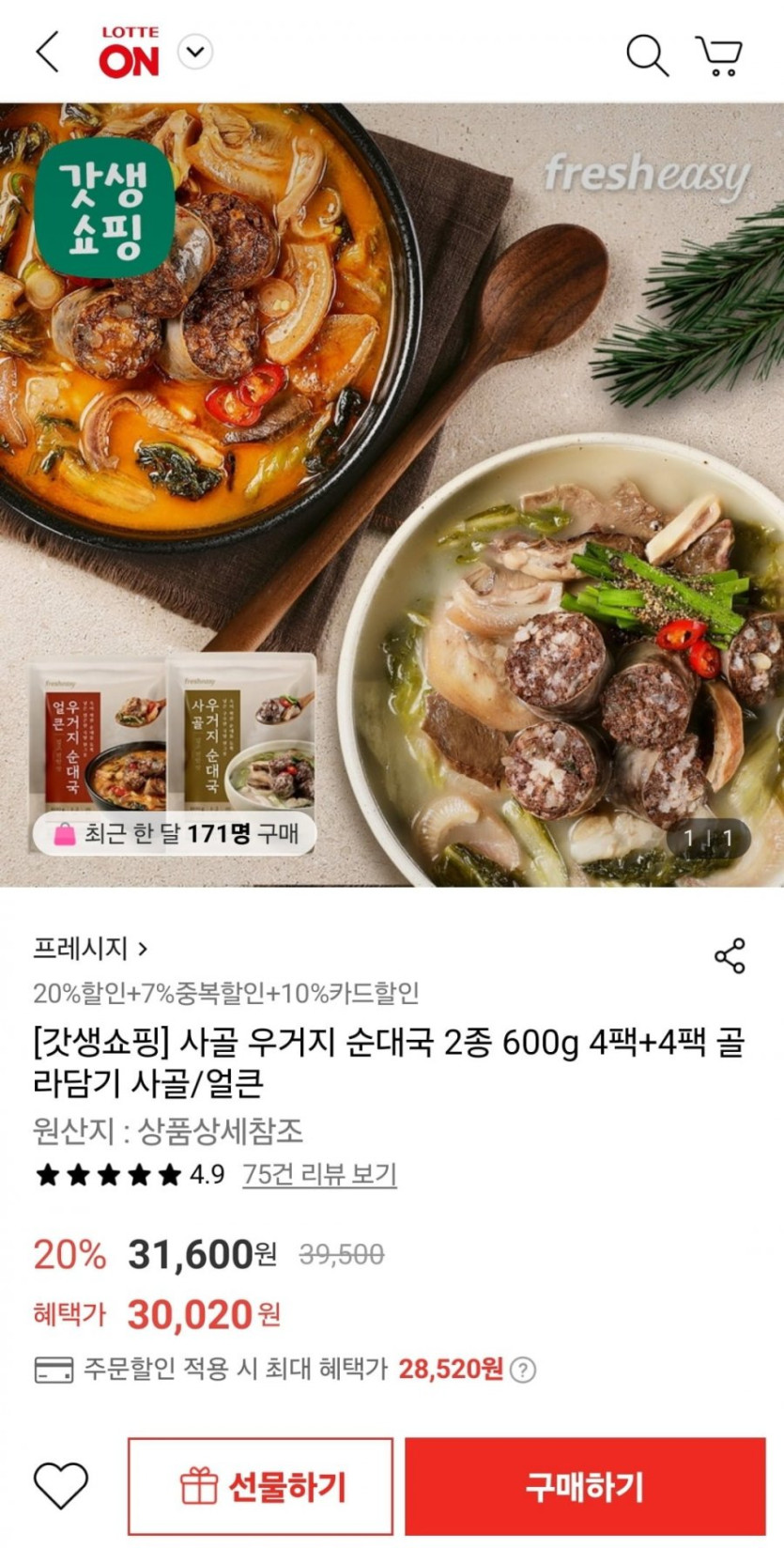Show info about 최대 혜택가 price

pyautogui.click(x=523, y=1370)
